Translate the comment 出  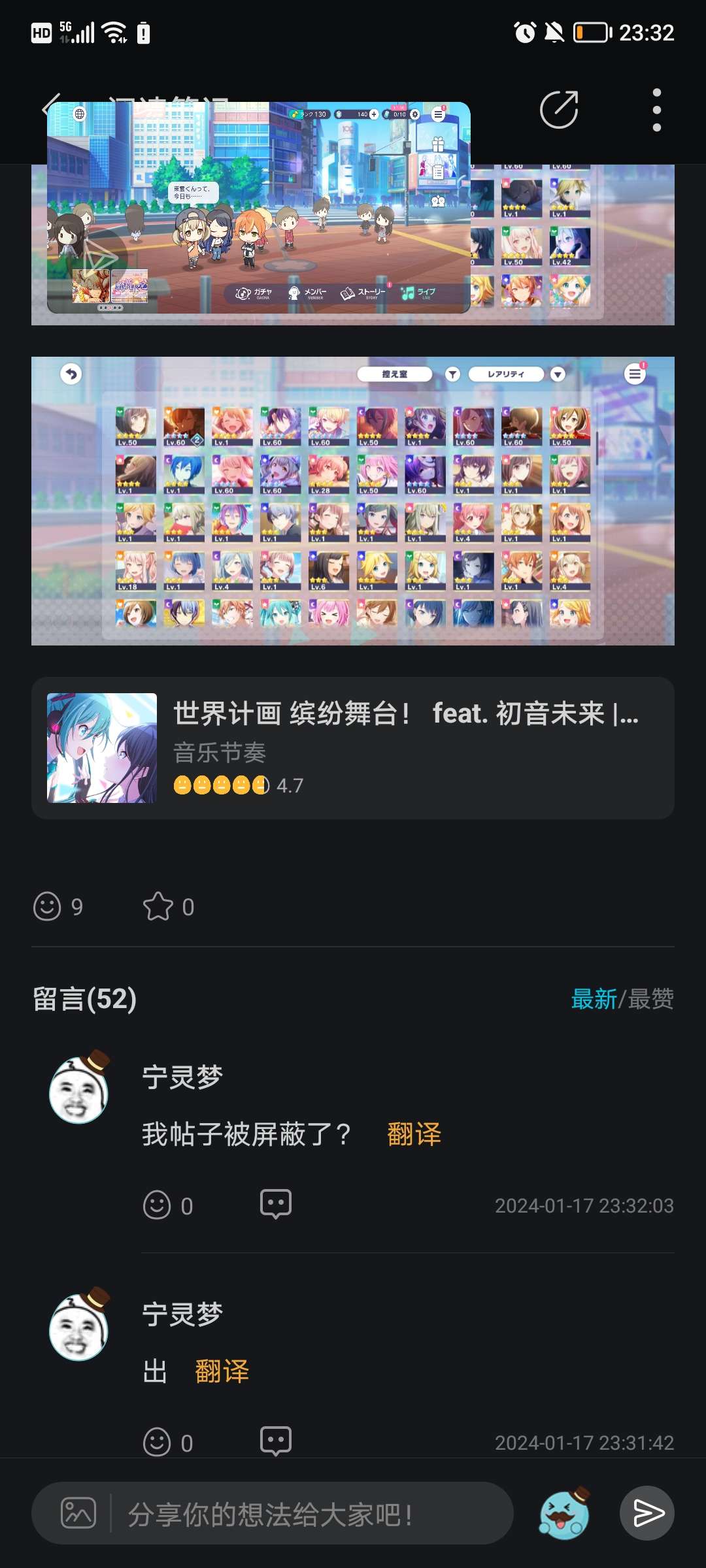coord(222,1371)
